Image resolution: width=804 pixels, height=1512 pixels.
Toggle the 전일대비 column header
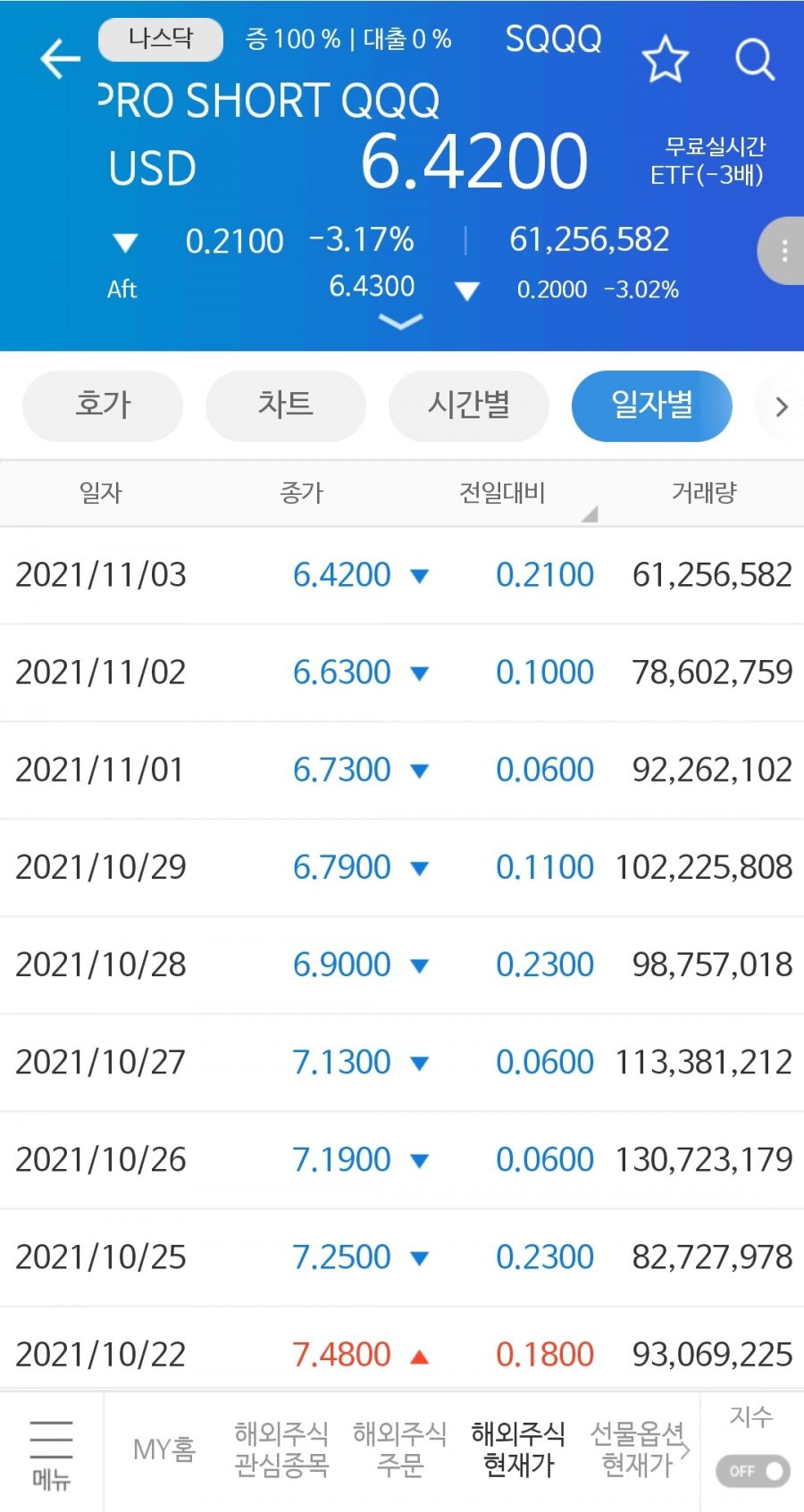click(x=502, y=493)
